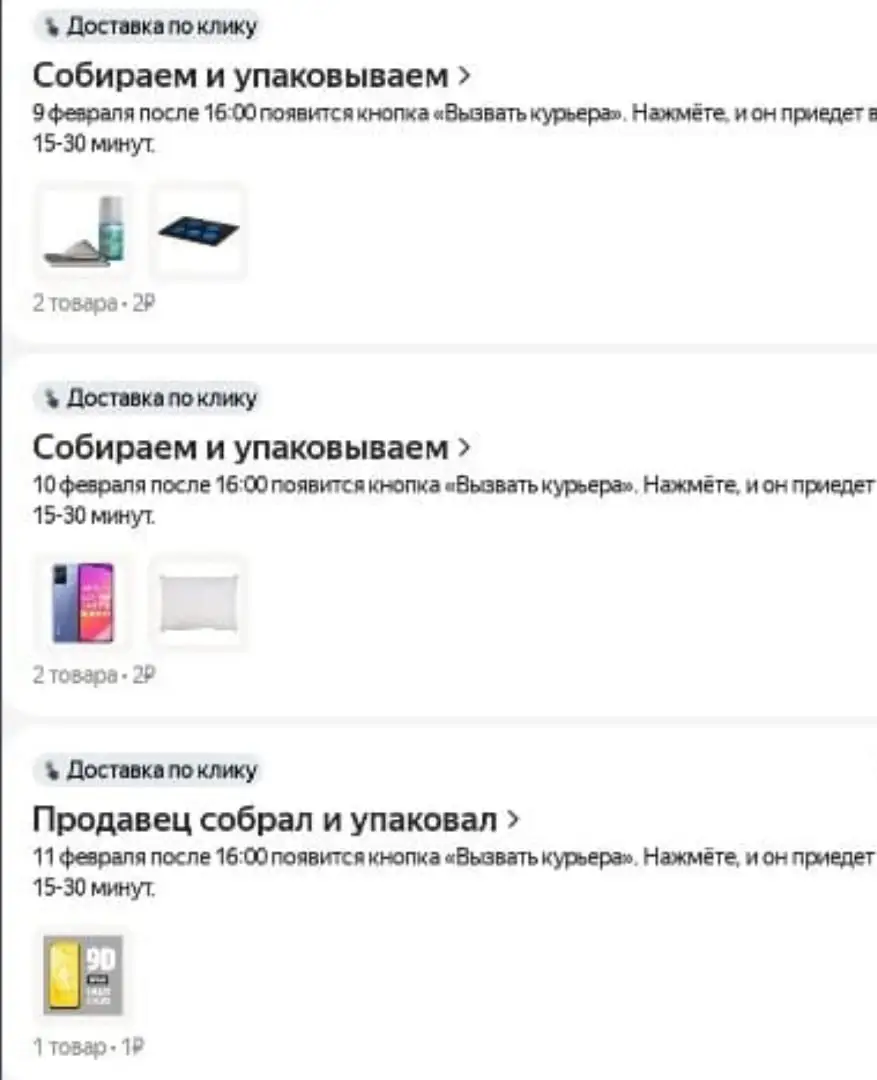Open the "Продавец собрал и упаковал" order

(276, 820)
